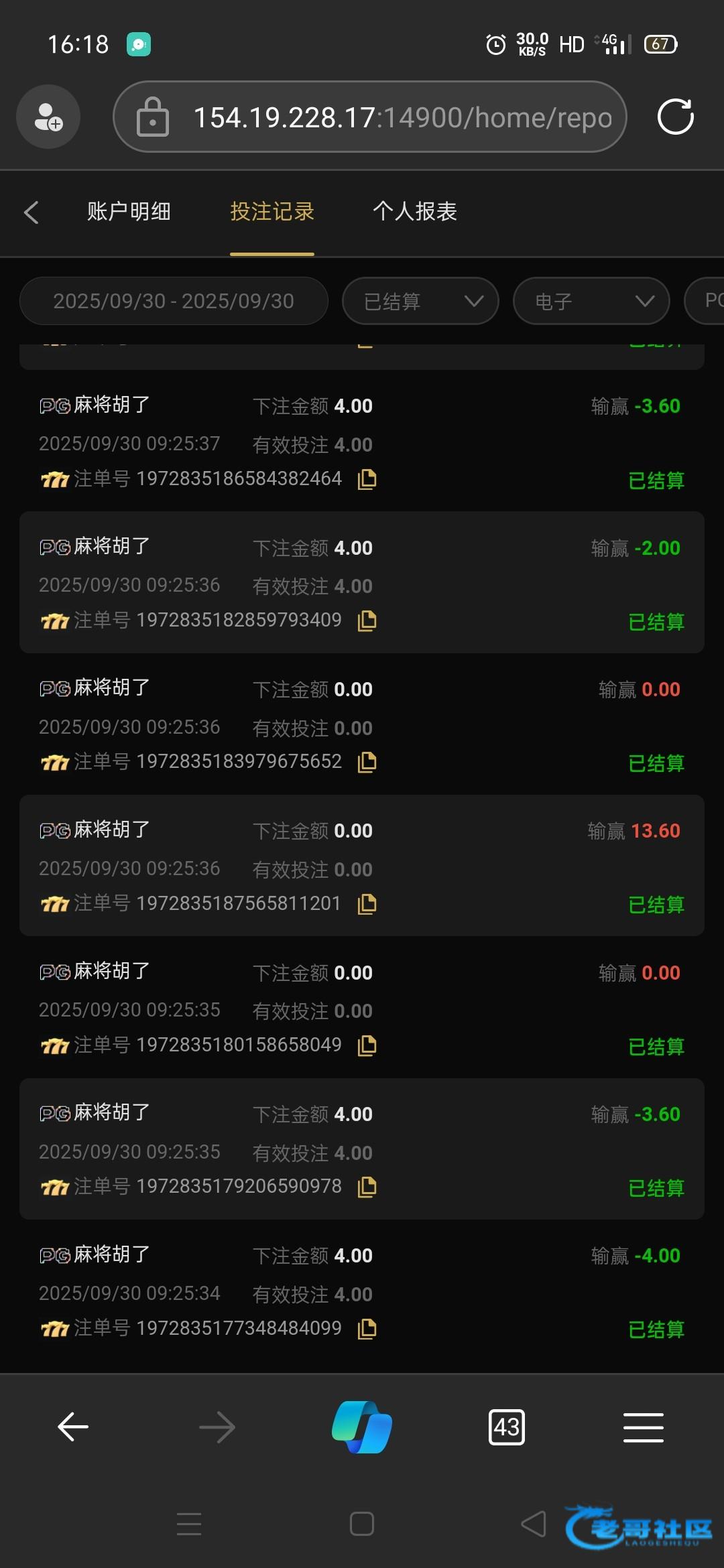724x1568 pixels.
Task: Copy order number 1972835182859793409
Action: pyautogui.click(x=367, y=620)
